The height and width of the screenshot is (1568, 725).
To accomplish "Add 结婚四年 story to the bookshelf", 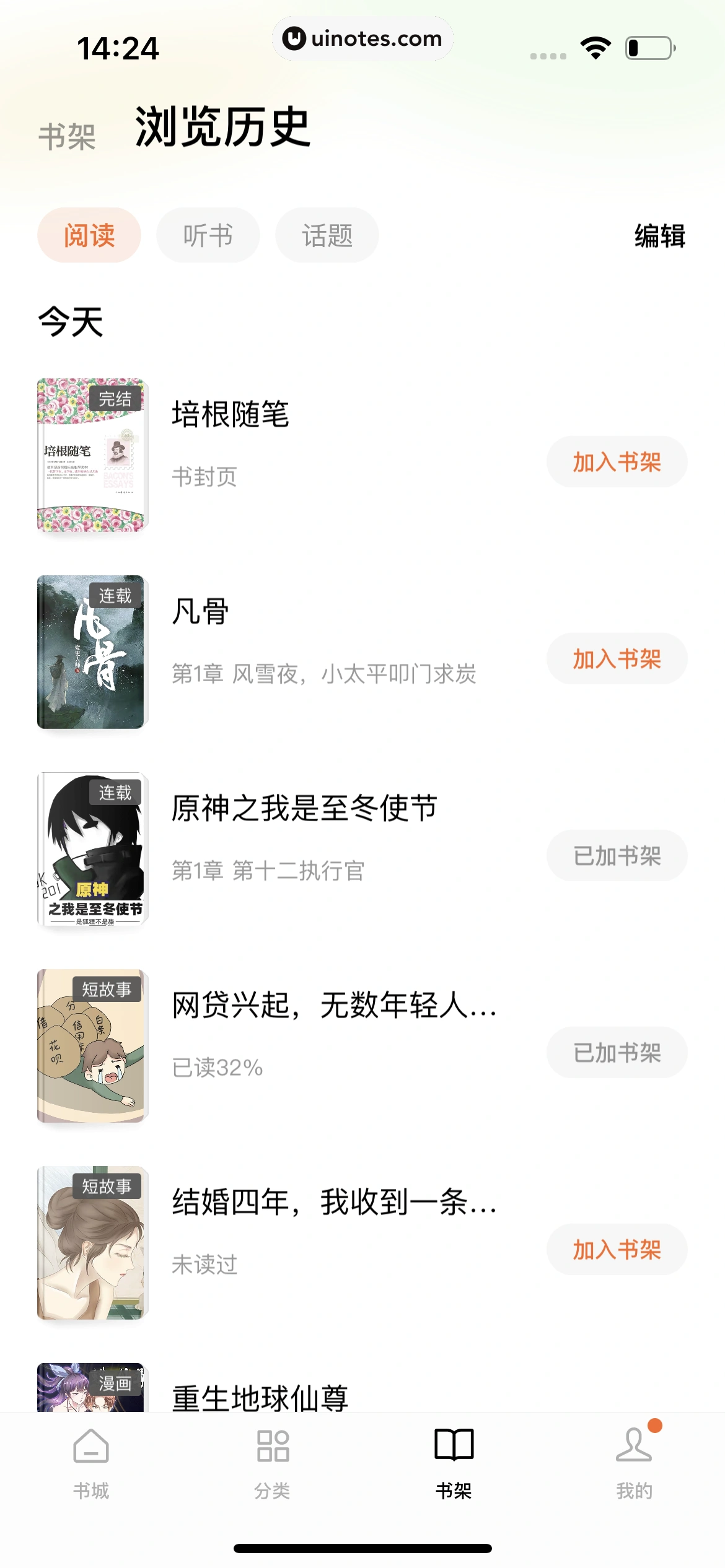I will [617, 1250].
